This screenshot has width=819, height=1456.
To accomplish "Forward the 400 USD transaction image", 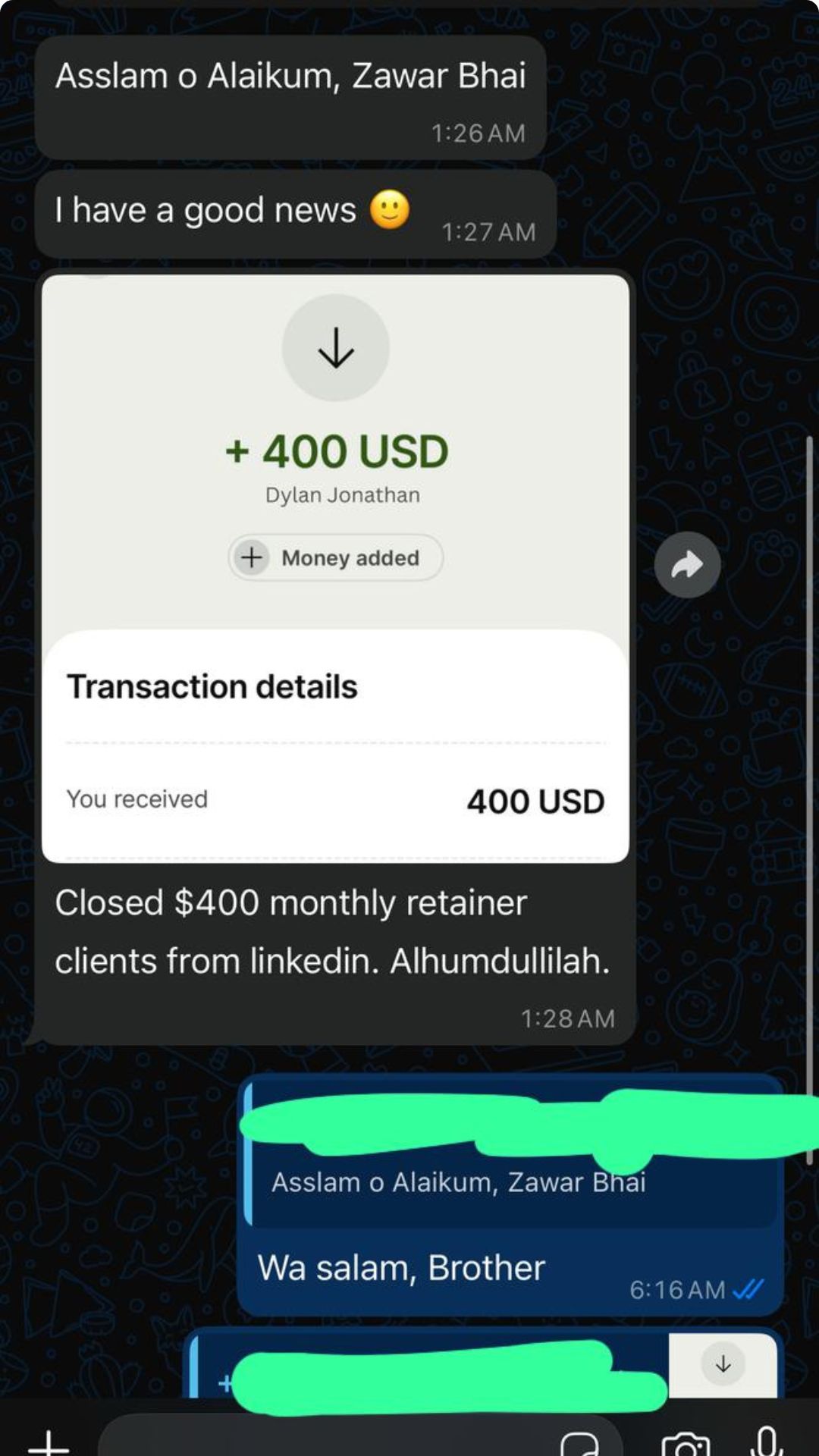I will tap(687, 565).
